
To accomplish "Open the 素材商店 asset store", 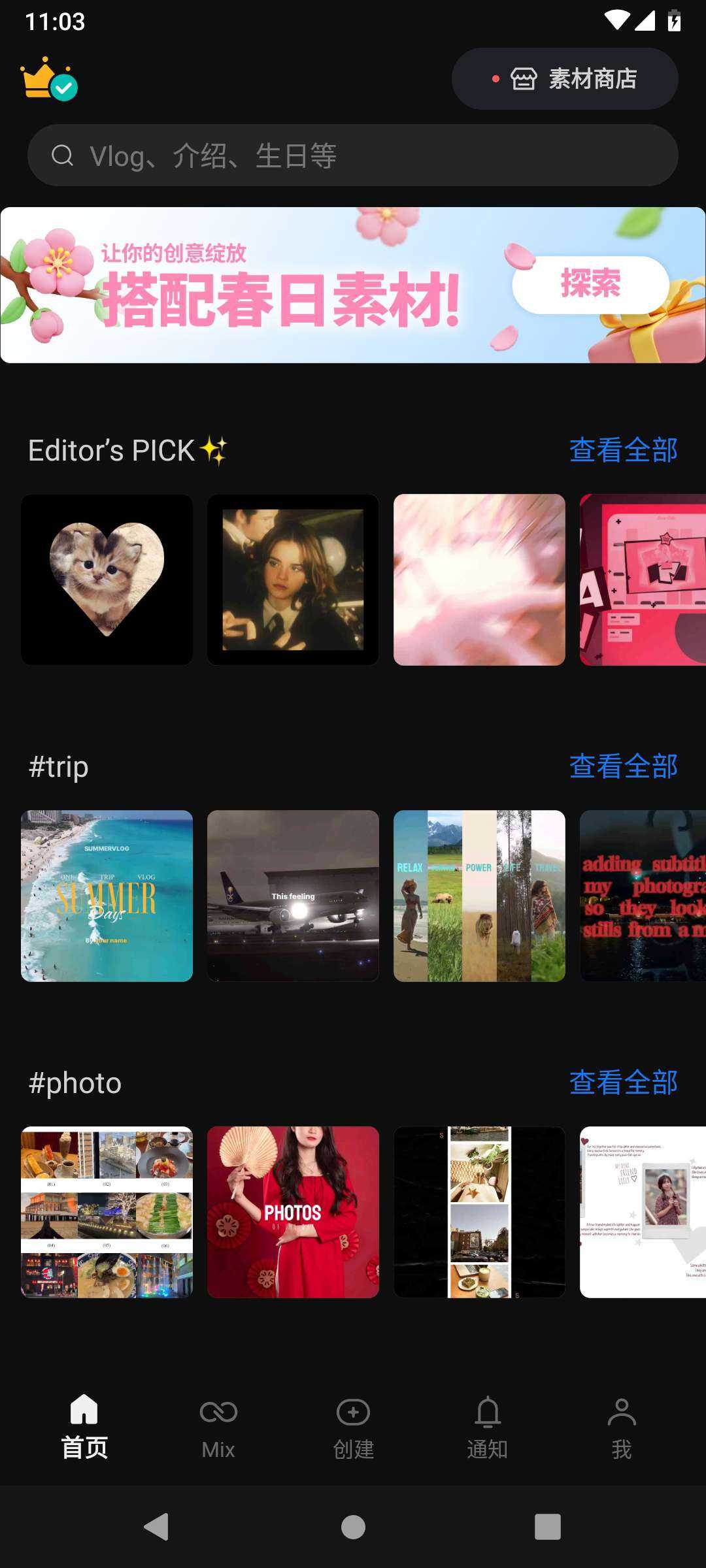I will (565, 78).
